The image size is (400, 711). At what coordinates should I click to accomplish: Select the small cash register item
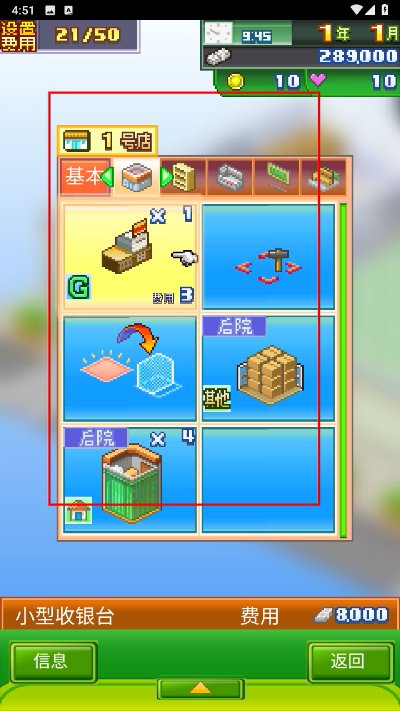coord(130,257)
